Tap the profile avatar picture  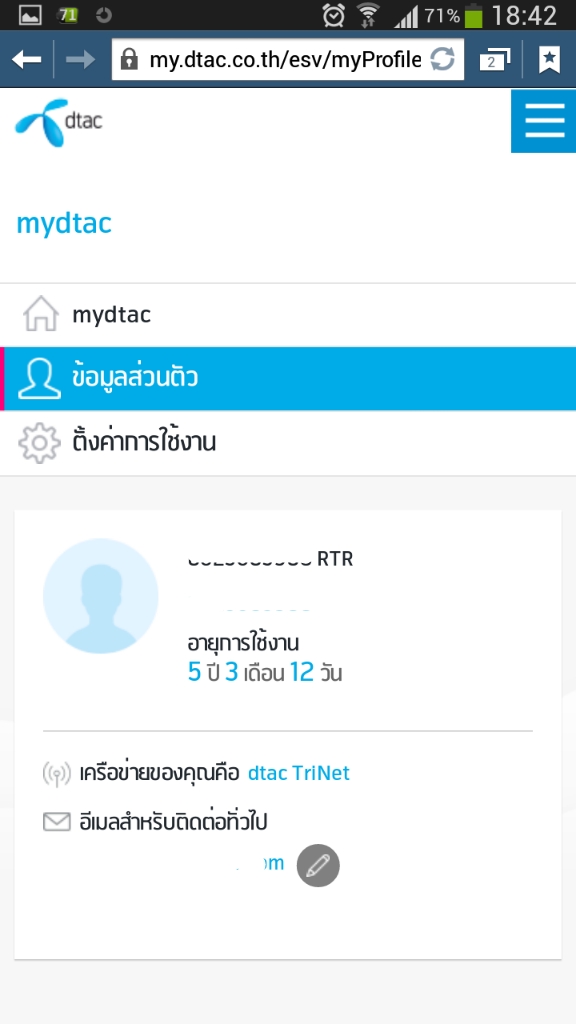point(101,596)
